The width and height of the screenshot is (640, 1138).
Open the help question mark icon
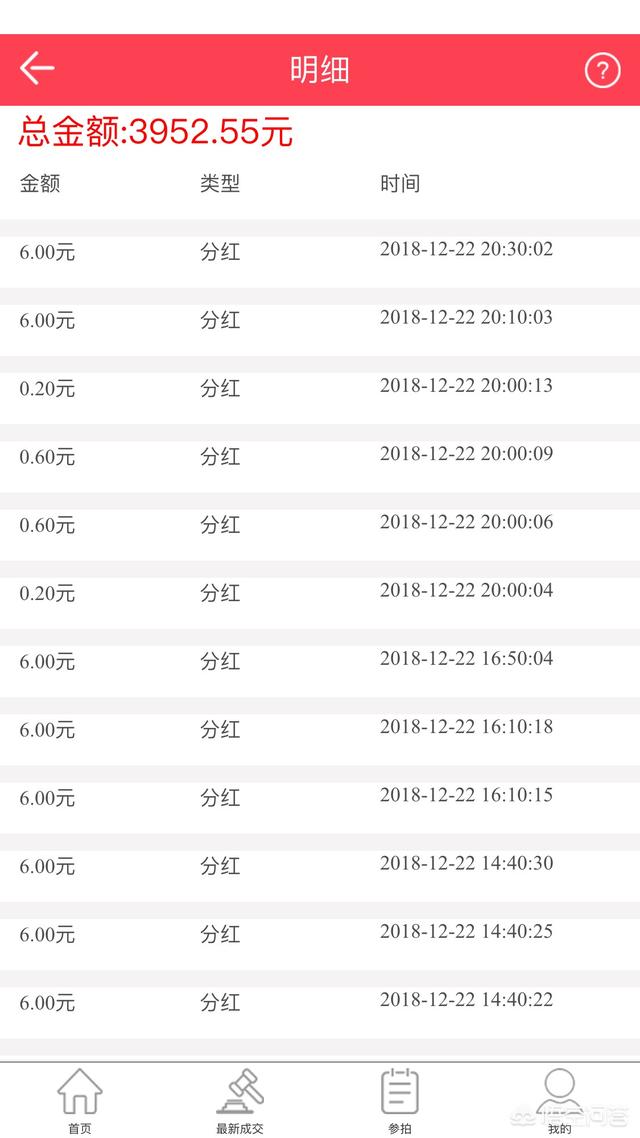(x=602, y=70)
